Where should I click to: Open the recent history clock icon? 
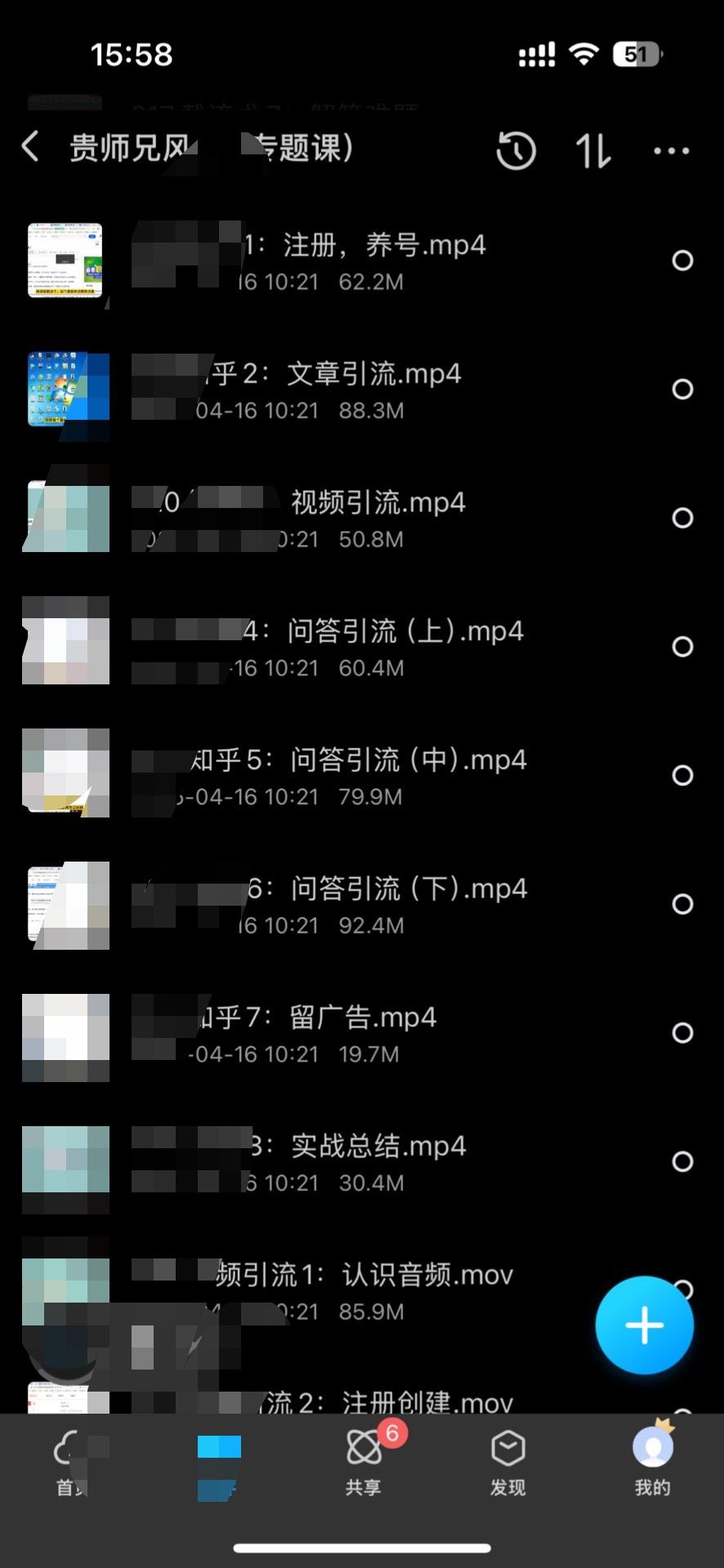(516, 151)
